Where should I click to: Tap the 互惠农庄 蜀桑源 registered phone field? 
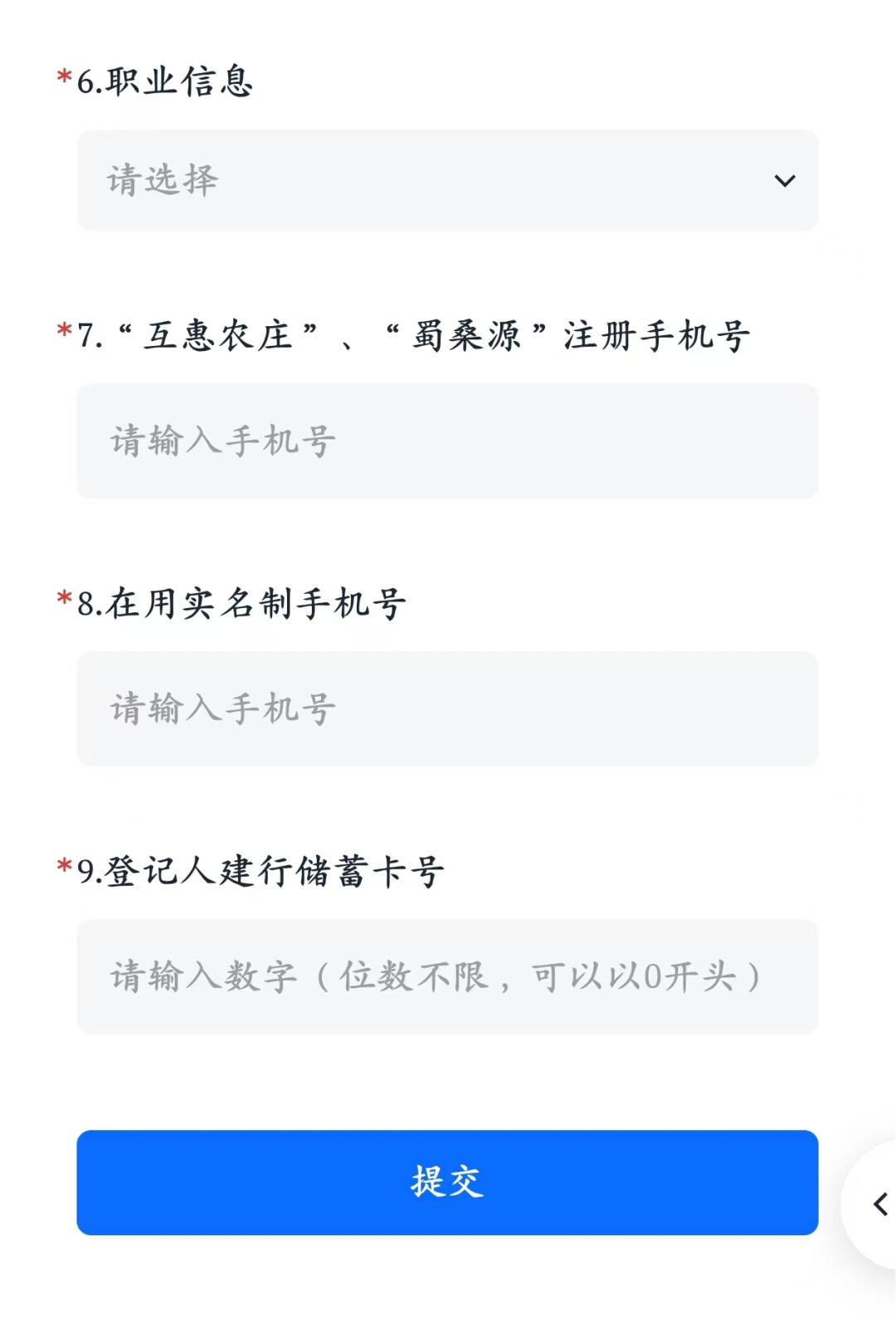click(447, 441)
